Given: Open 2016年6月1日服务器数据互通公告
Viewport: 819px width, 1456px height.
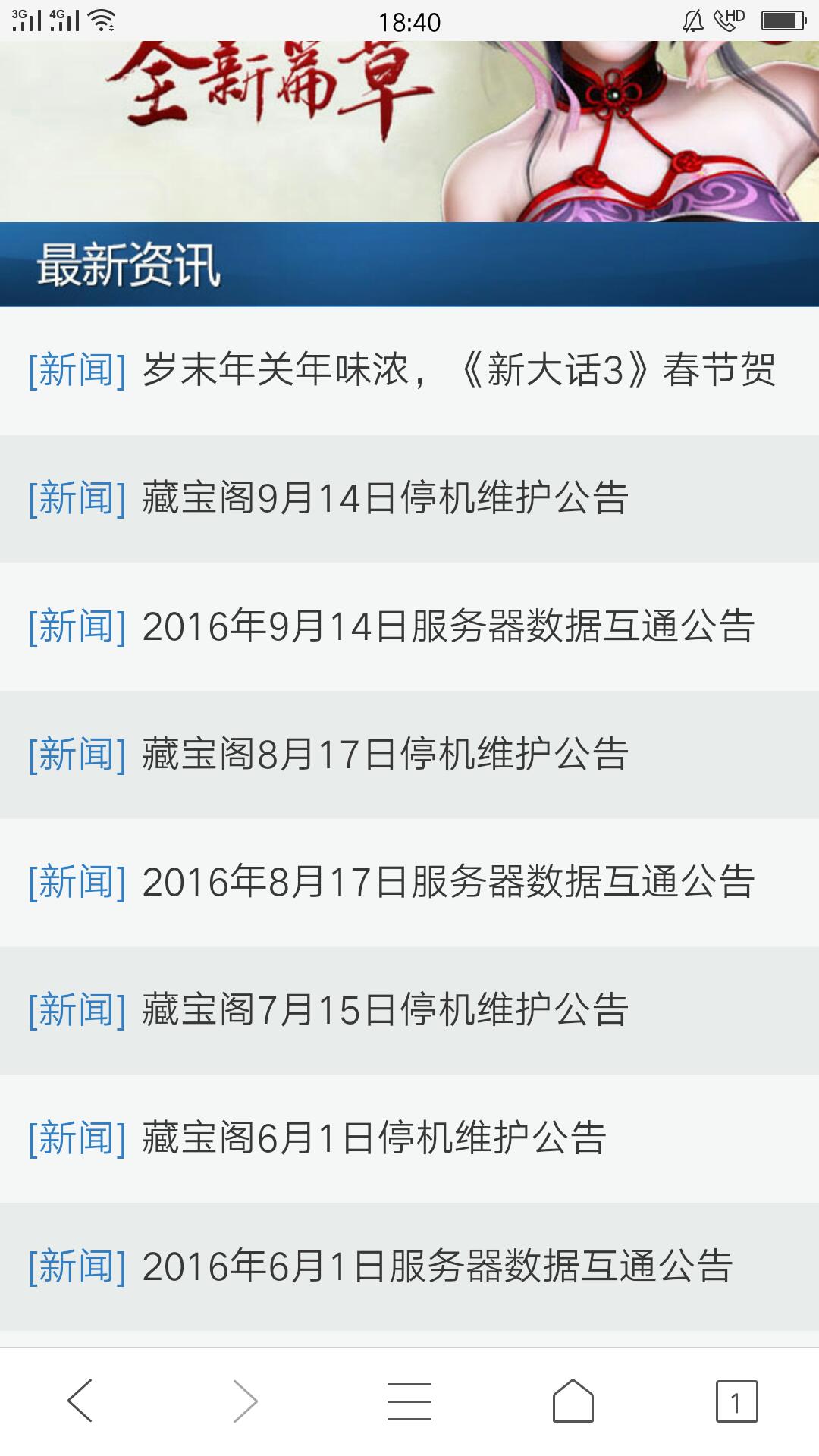Looking at the screenshot, I should tap(409, 1267).
